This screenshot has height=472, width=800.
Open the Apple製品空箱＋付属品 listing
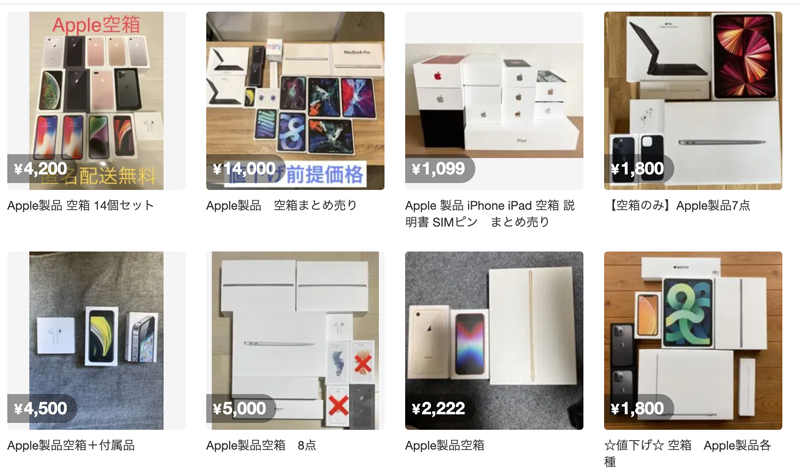96,340
